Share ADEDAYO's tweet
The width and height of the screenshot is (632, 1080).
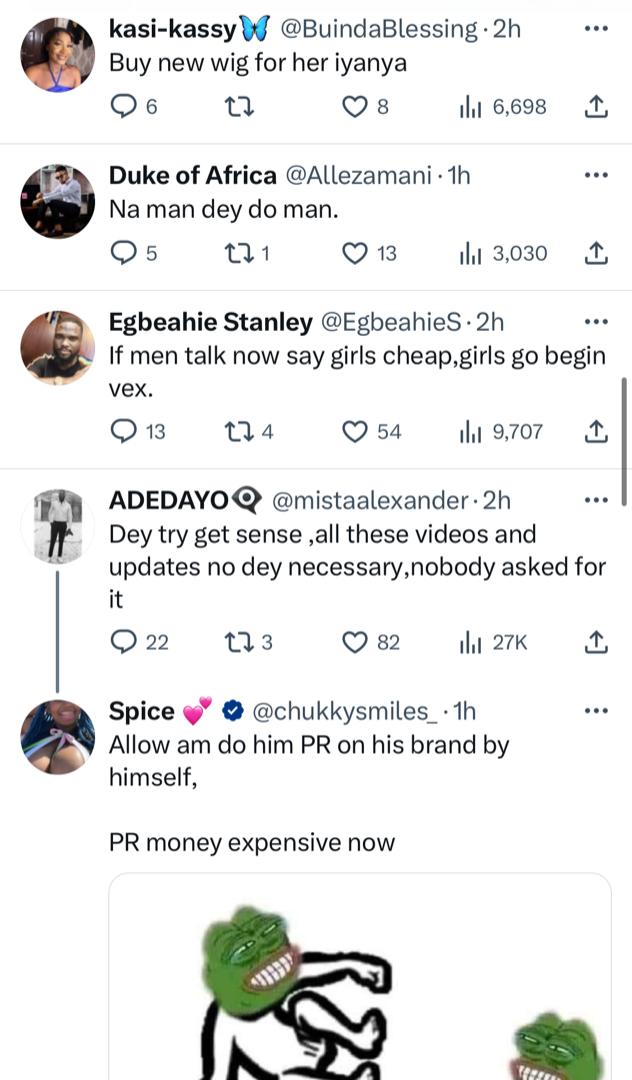coord(595,643)
